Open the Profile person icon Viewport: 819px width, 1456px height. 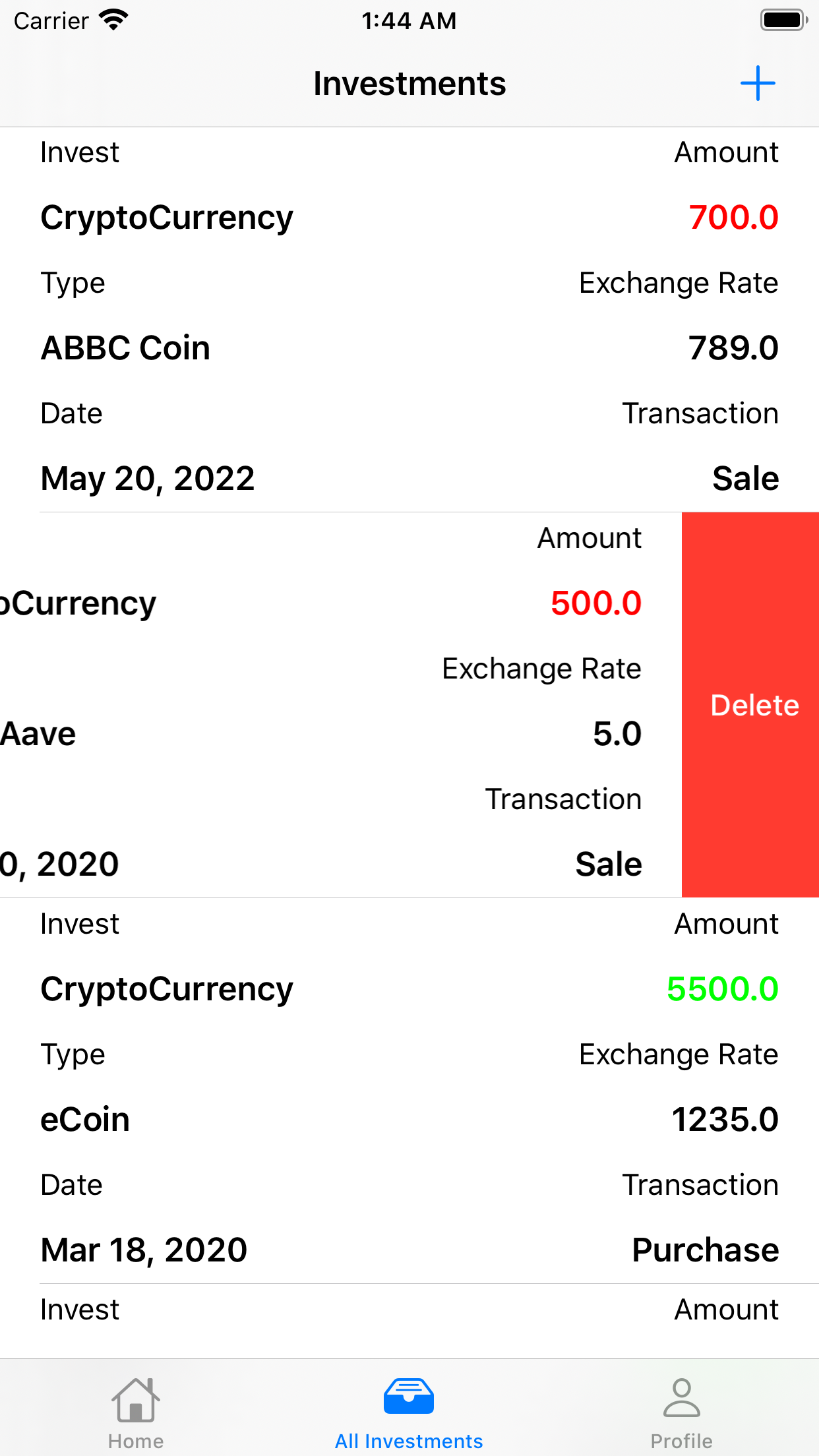682,1398
